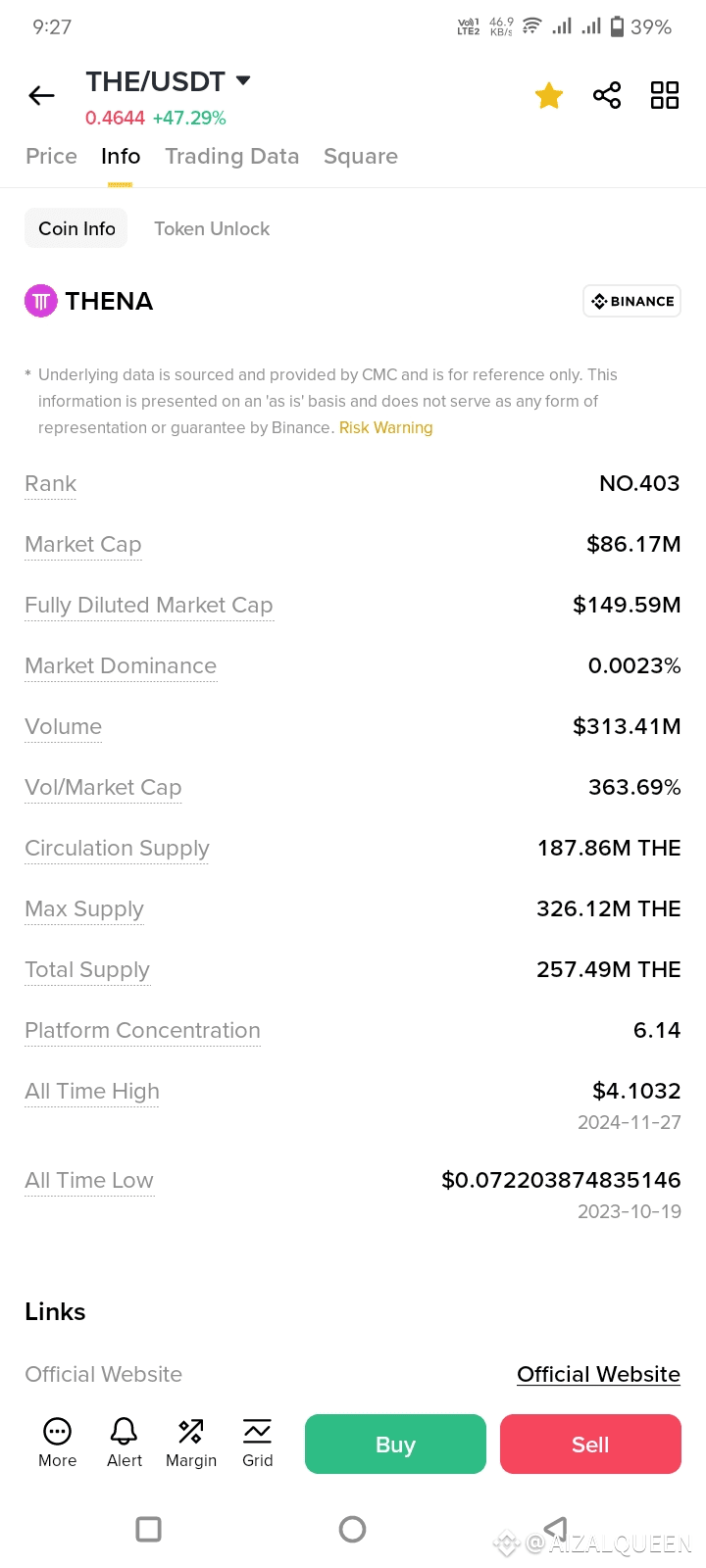Open the Risk Warning link

pos(385,428)
